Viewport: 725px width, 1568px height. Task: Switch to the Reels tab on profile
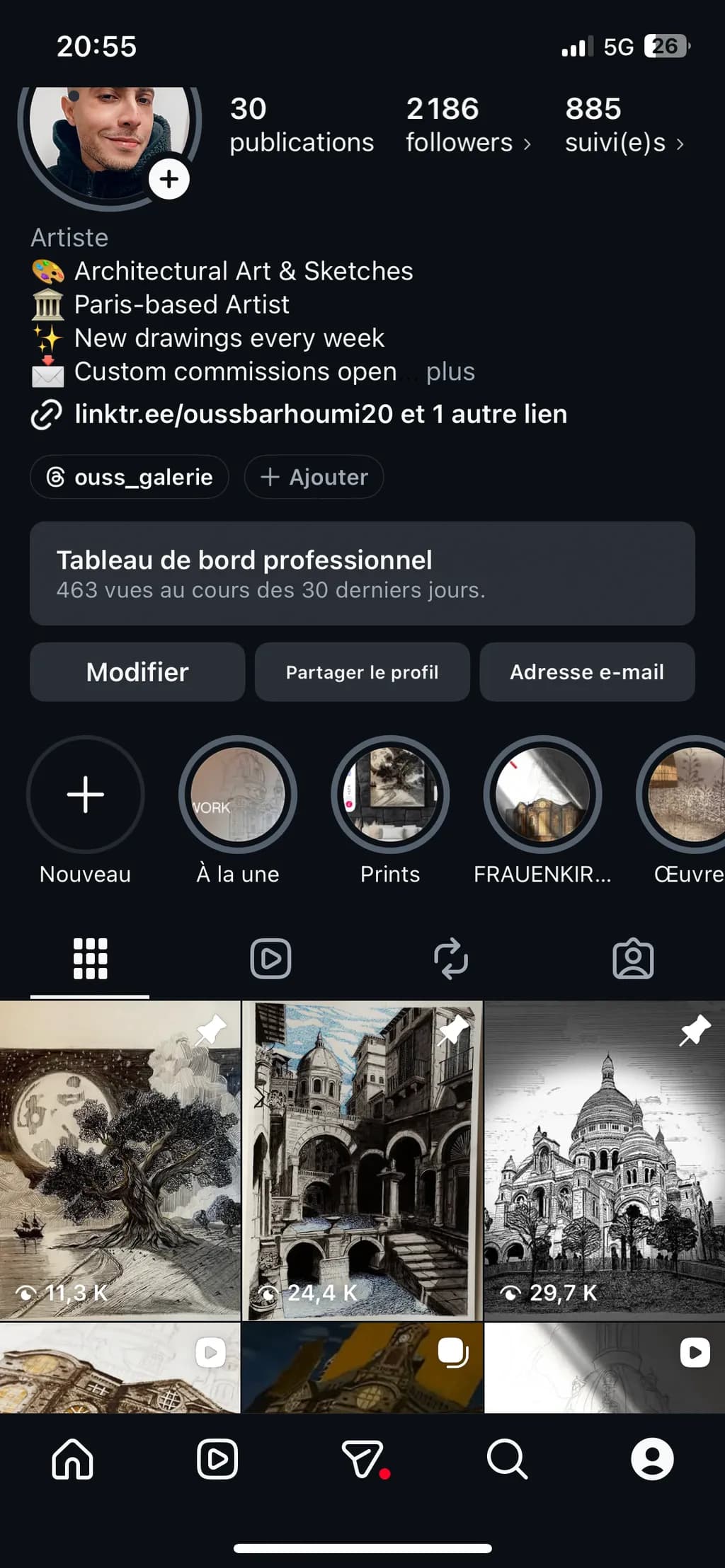click(270, 959)
